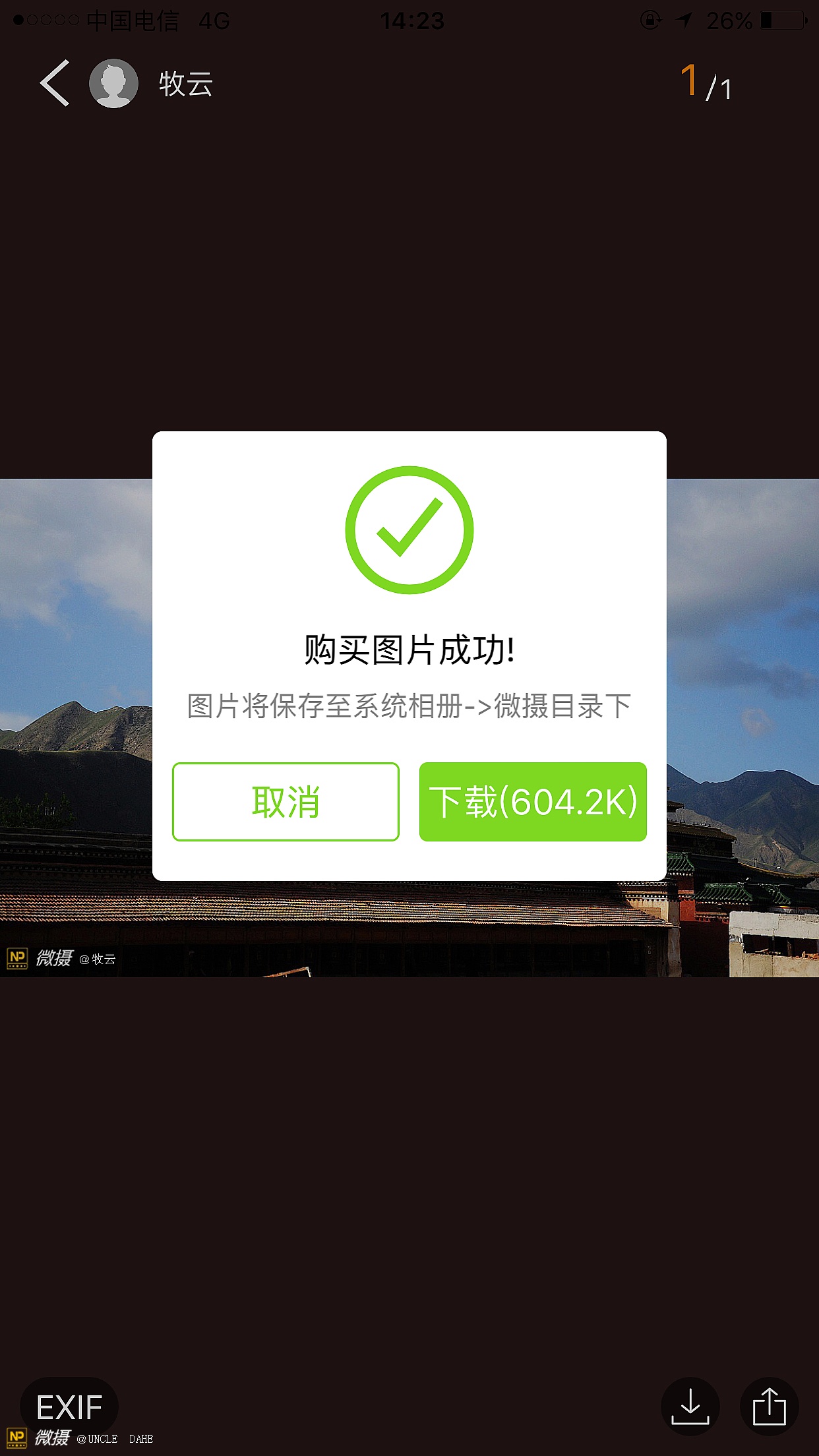Screen dimensions: 819x1456
Task: Open 牧云's profile avatar
Action: 113,84
